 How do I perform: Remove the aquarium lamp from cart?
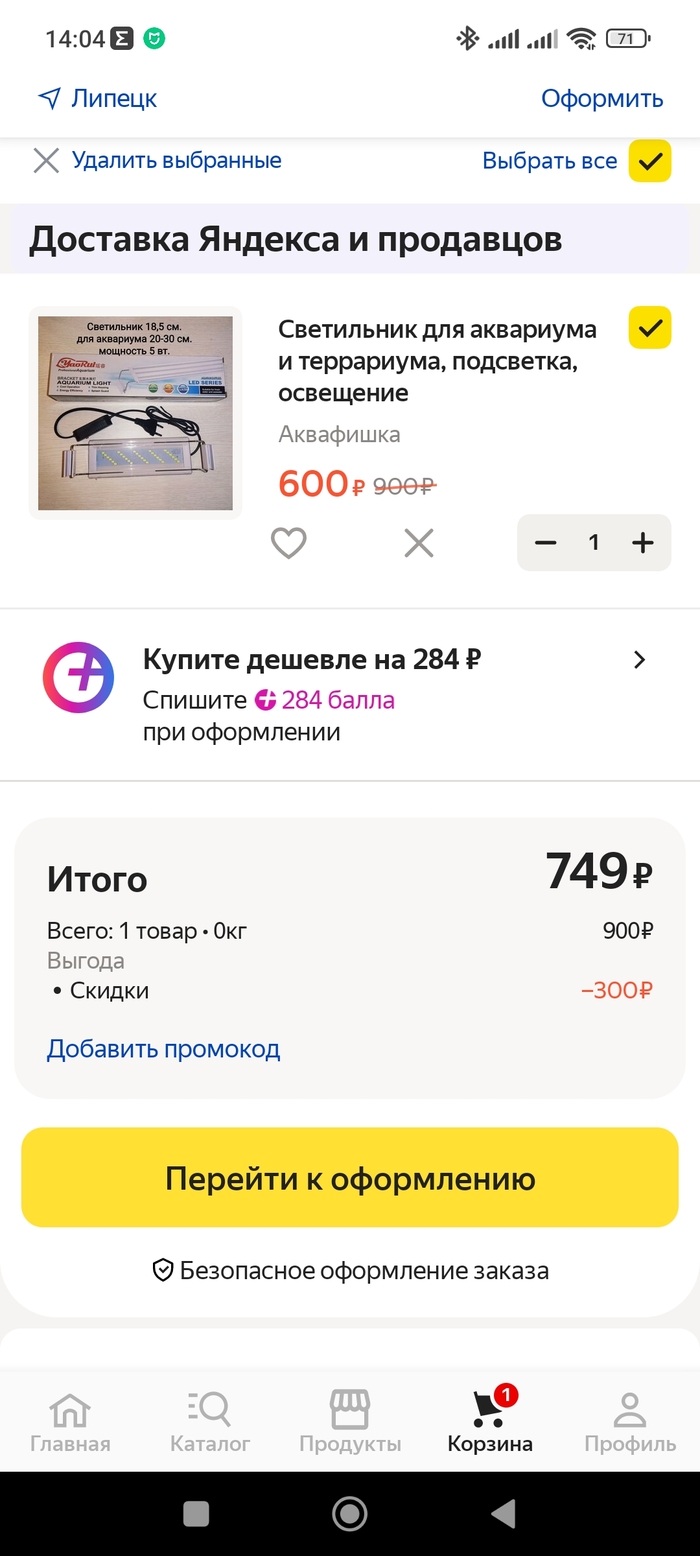[418, 543]
